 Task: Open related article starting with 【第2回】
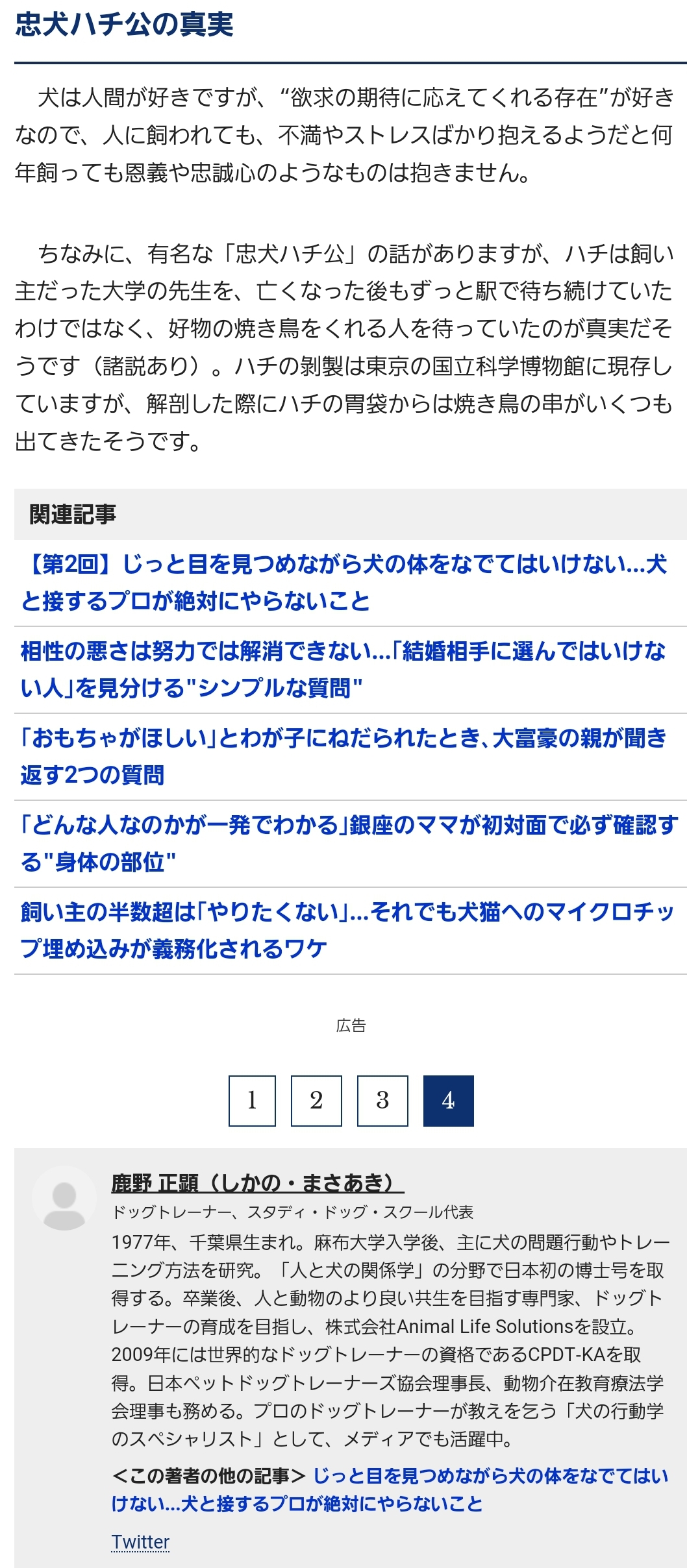pos(344,583)
